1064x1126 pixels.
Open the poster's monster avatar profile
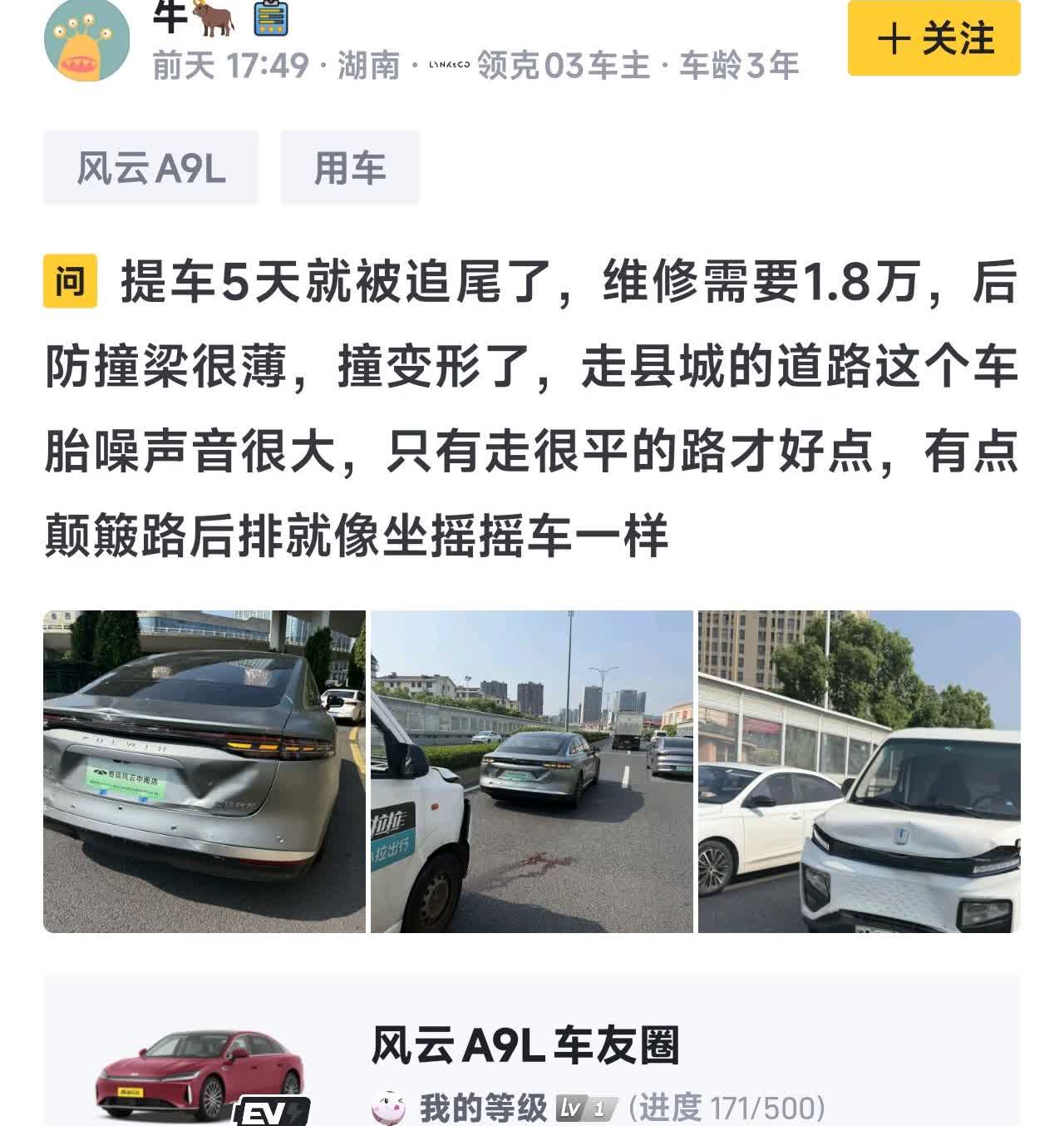[87, 41]
